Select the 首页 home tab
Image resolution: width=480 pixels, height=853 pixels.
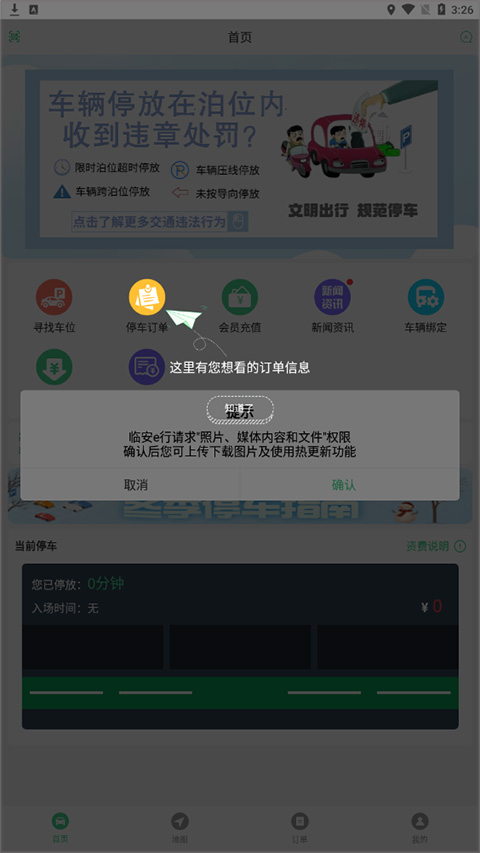point(60,828)
